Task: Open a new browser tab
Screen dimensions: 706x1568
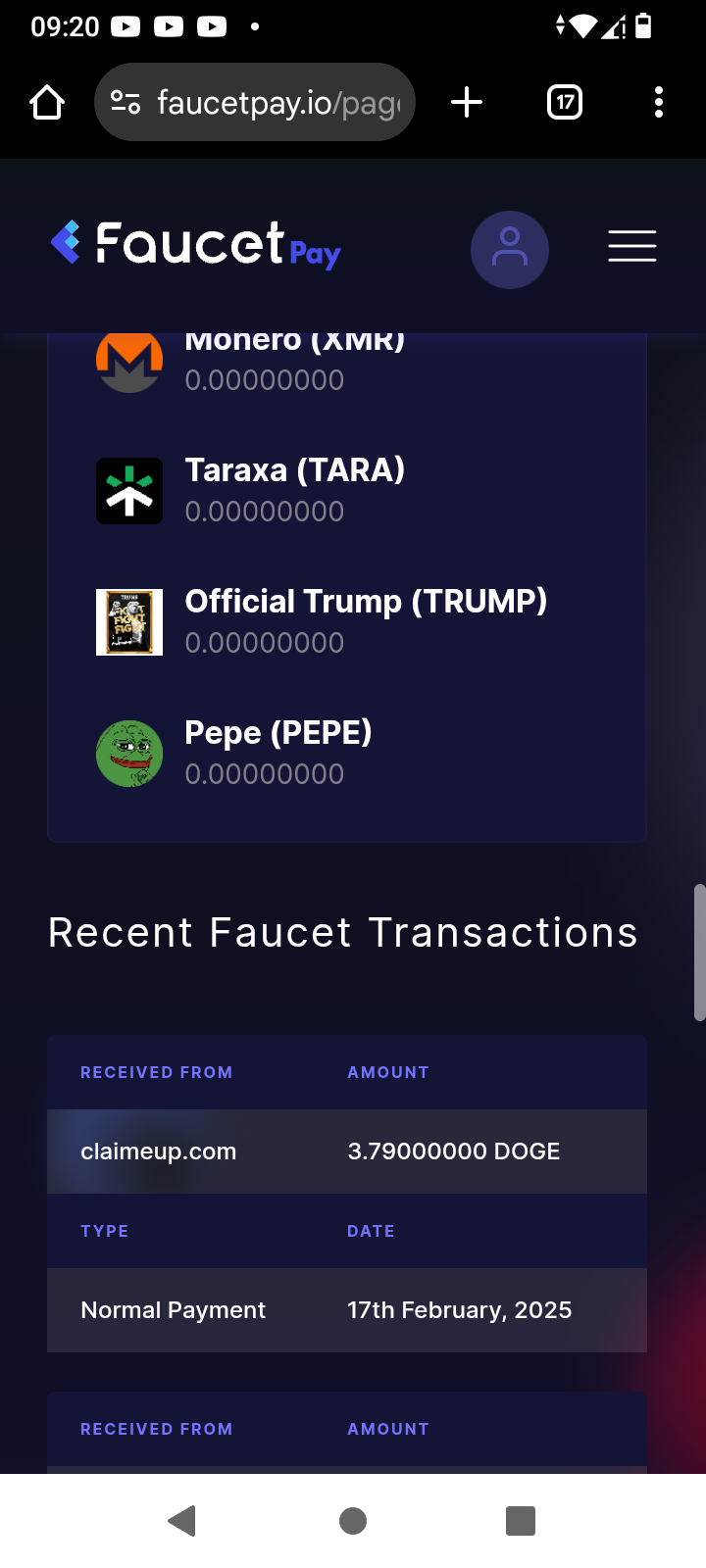Action: [467, 102]
